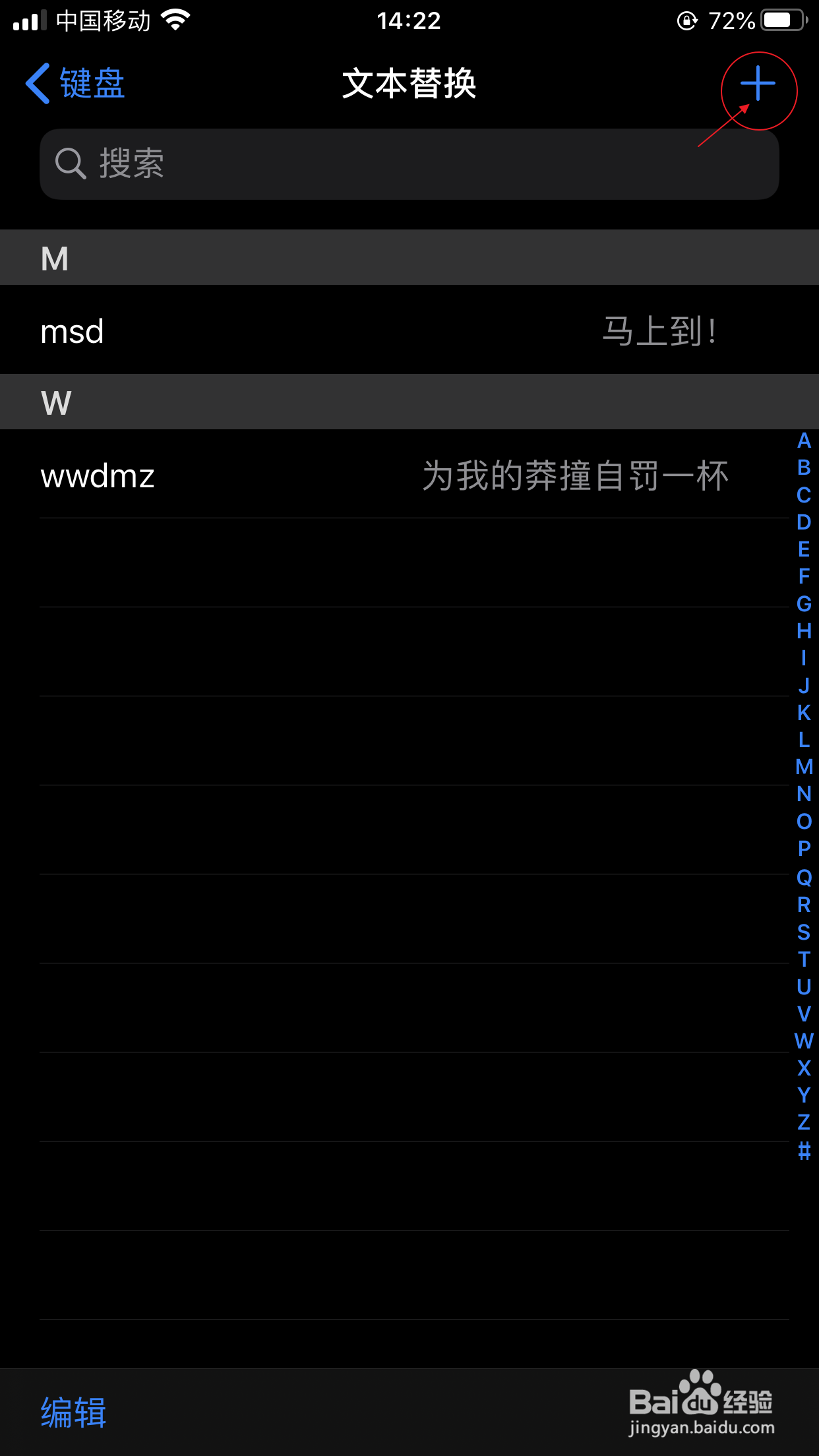Tap the plus icon to add replacement

point(758,84)
